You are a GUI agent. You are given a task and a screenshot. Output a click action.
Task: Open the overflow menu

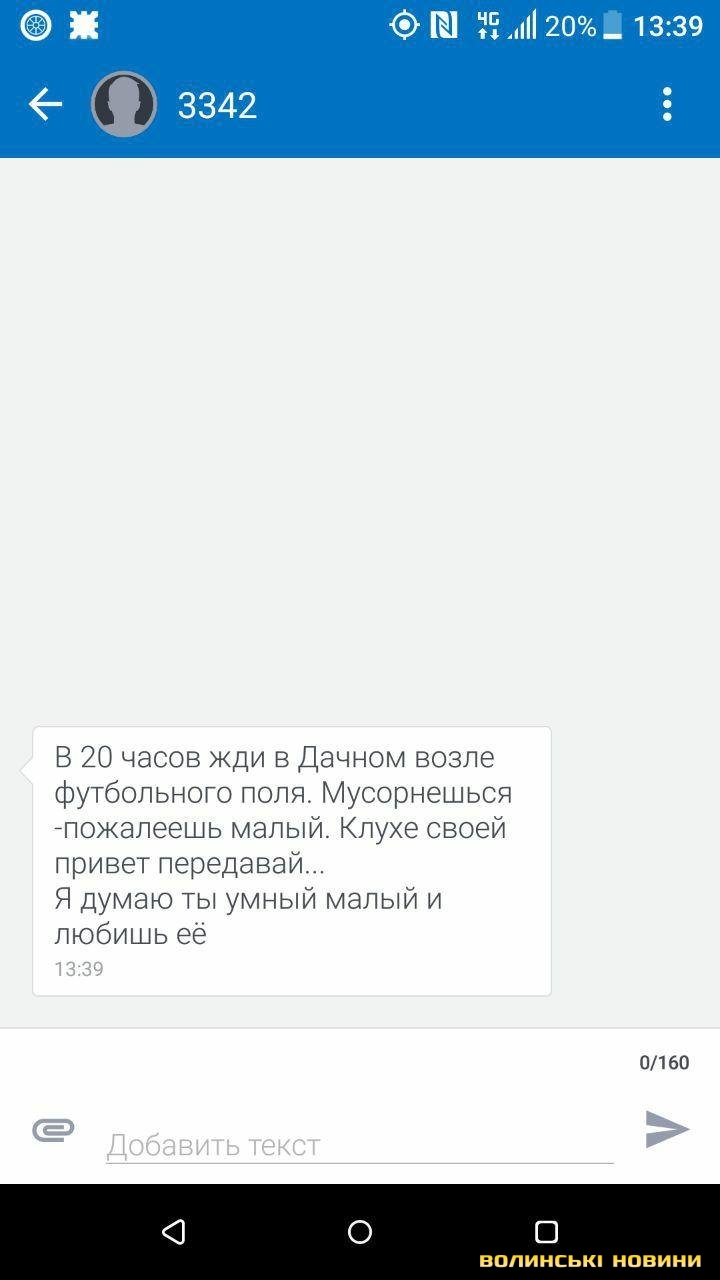coord(667,104)
